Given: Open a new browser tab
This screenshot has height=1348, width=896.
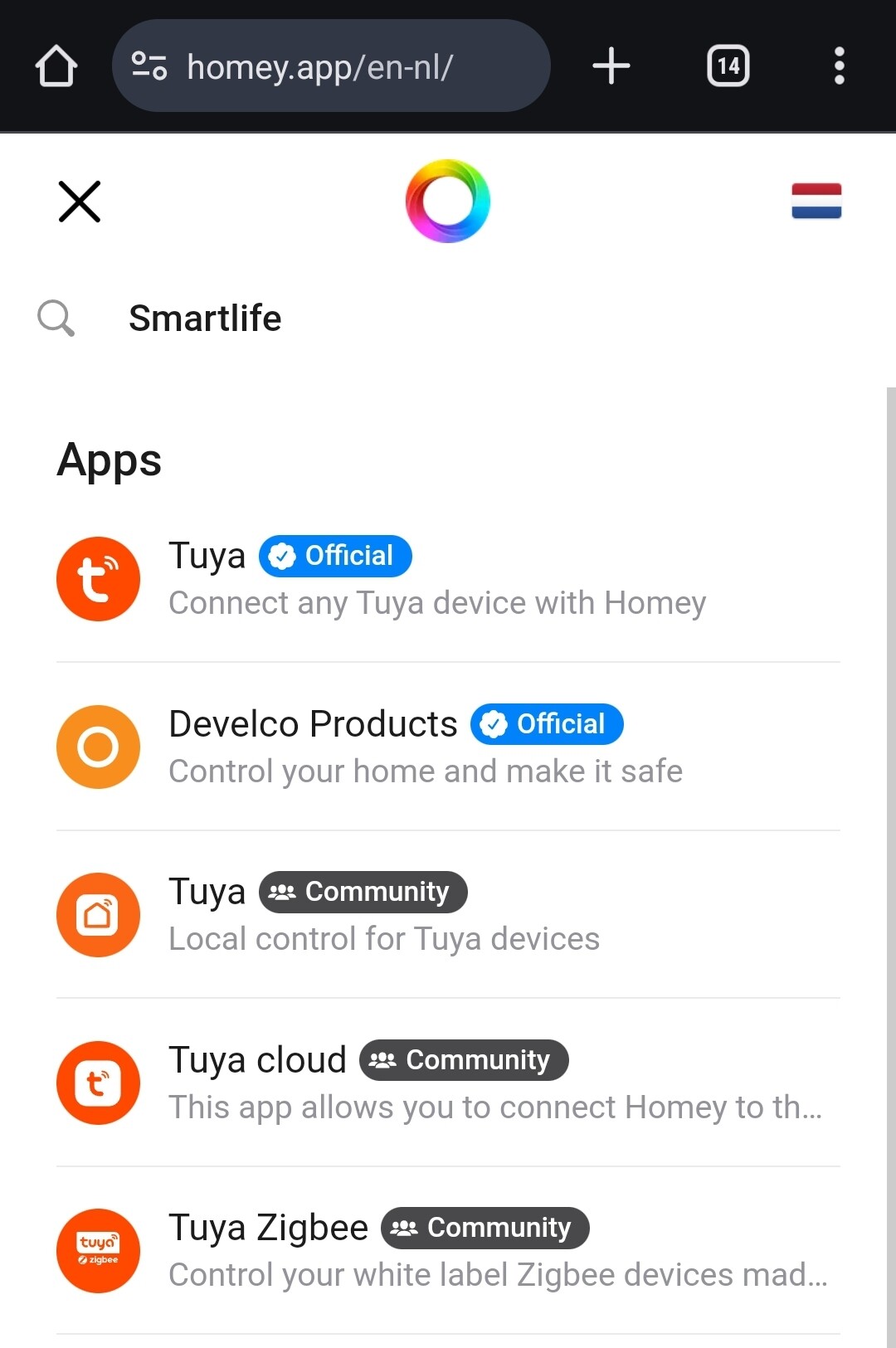Looking at the screenshot, I should (611, 66).
